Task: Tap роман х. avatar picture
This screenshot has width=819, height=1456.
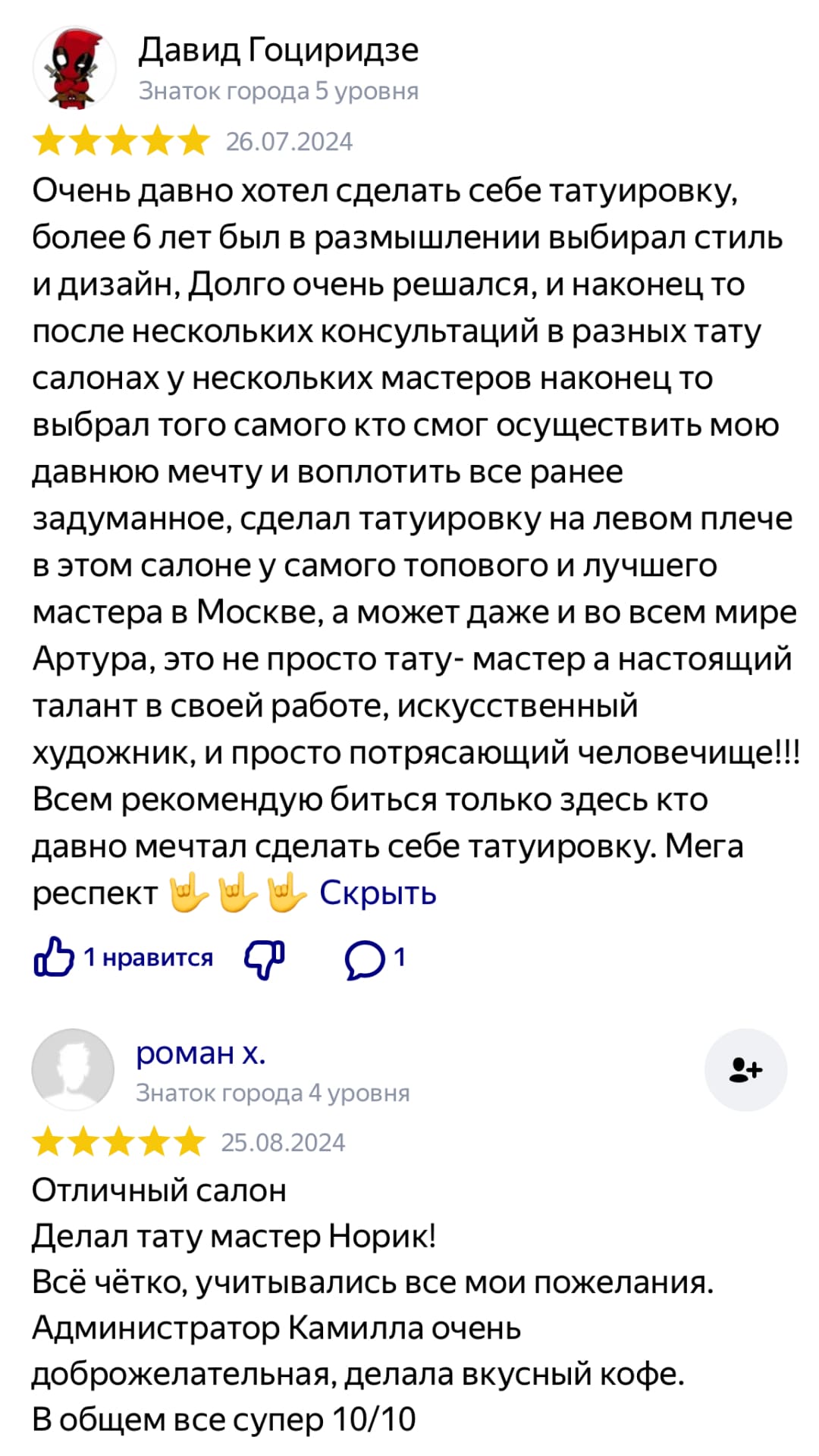Action: 73,1070
